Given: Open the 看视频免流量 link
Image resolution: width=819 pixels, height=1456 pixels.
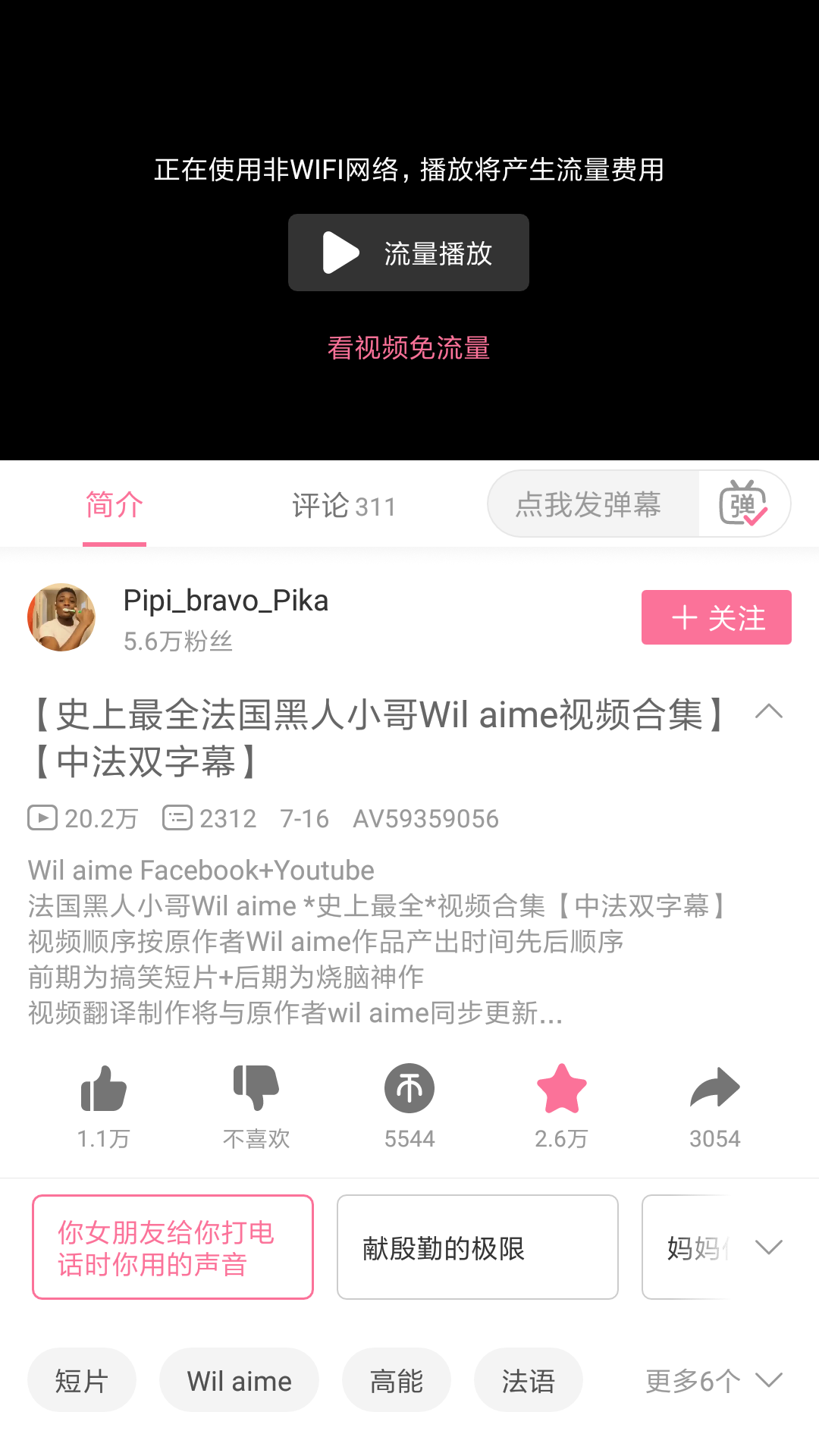Looking at the screenshot, I should pos(409,348).
